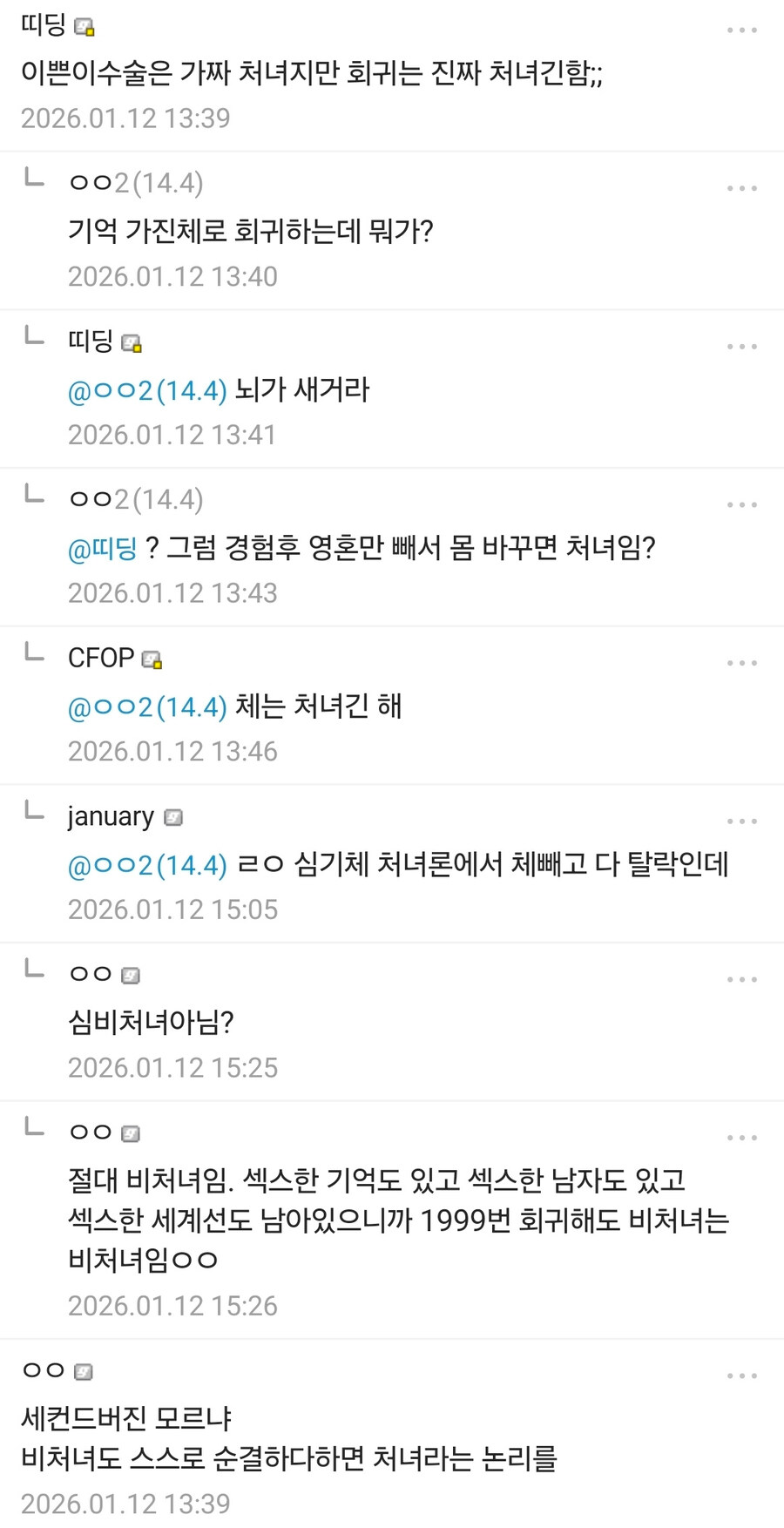Click the badge icon next to 띠딩's top post
The image size is (784, 1528).
[84, 26]
